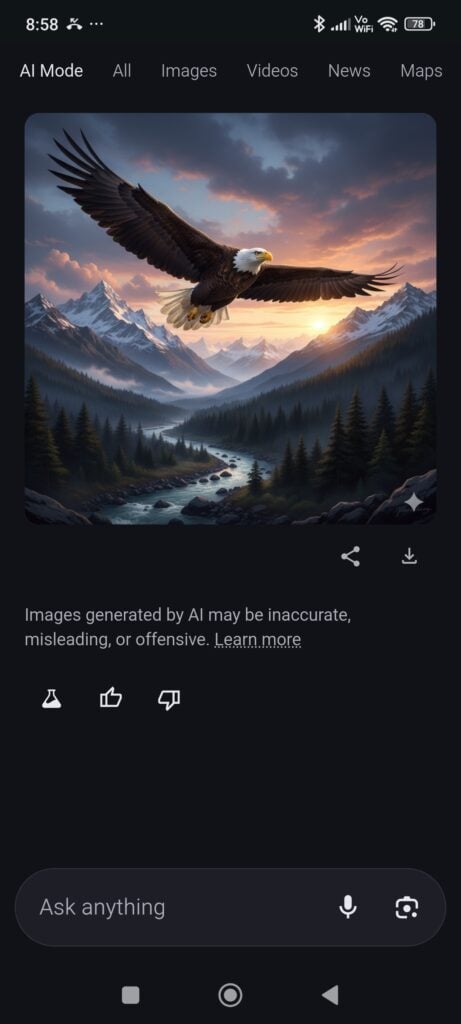461x1024 pixels.
Task: Go to the home screen
Action: pos(230,995)
